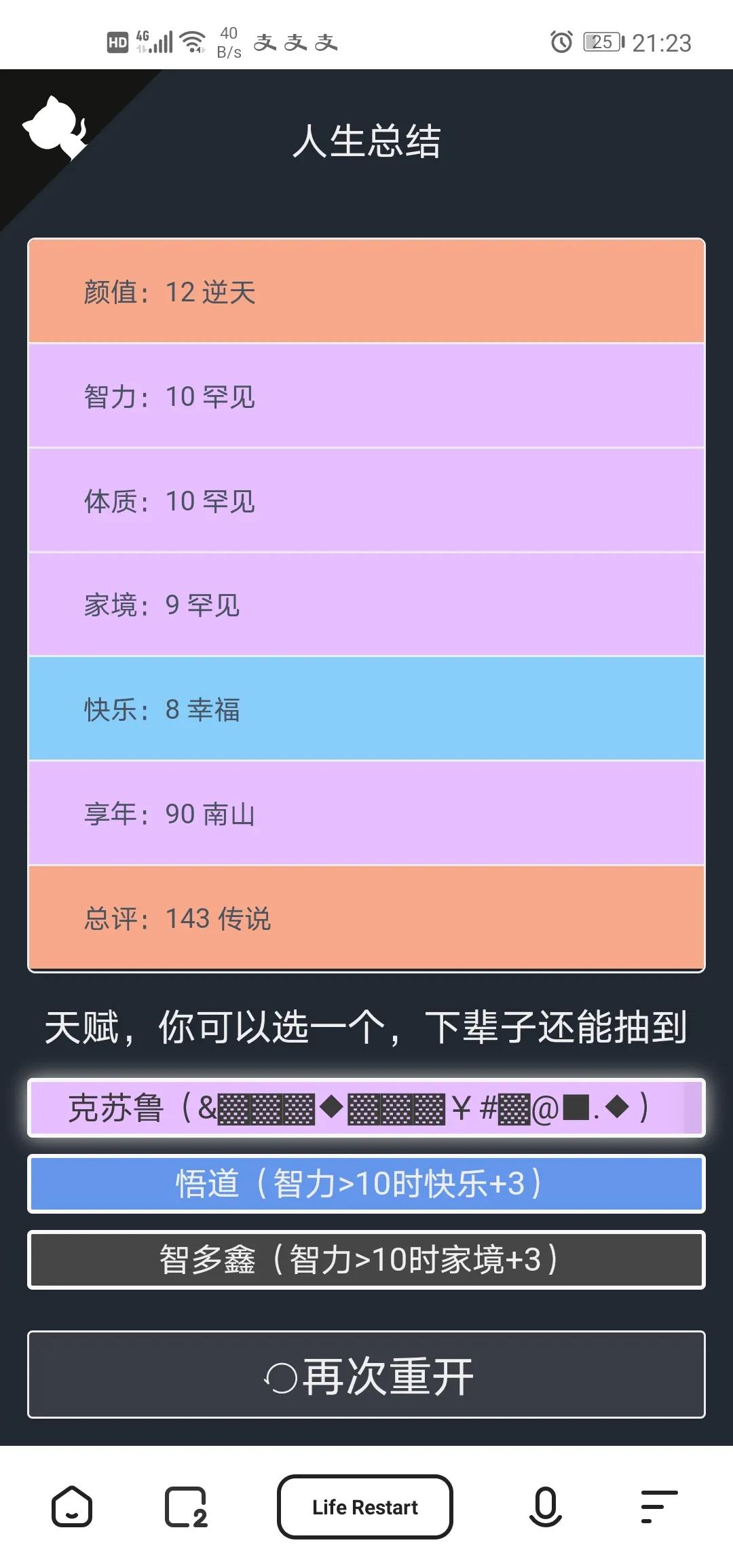Open the browser menu
Screen dimensions: 733x1568
click(x=659, y=1507)
